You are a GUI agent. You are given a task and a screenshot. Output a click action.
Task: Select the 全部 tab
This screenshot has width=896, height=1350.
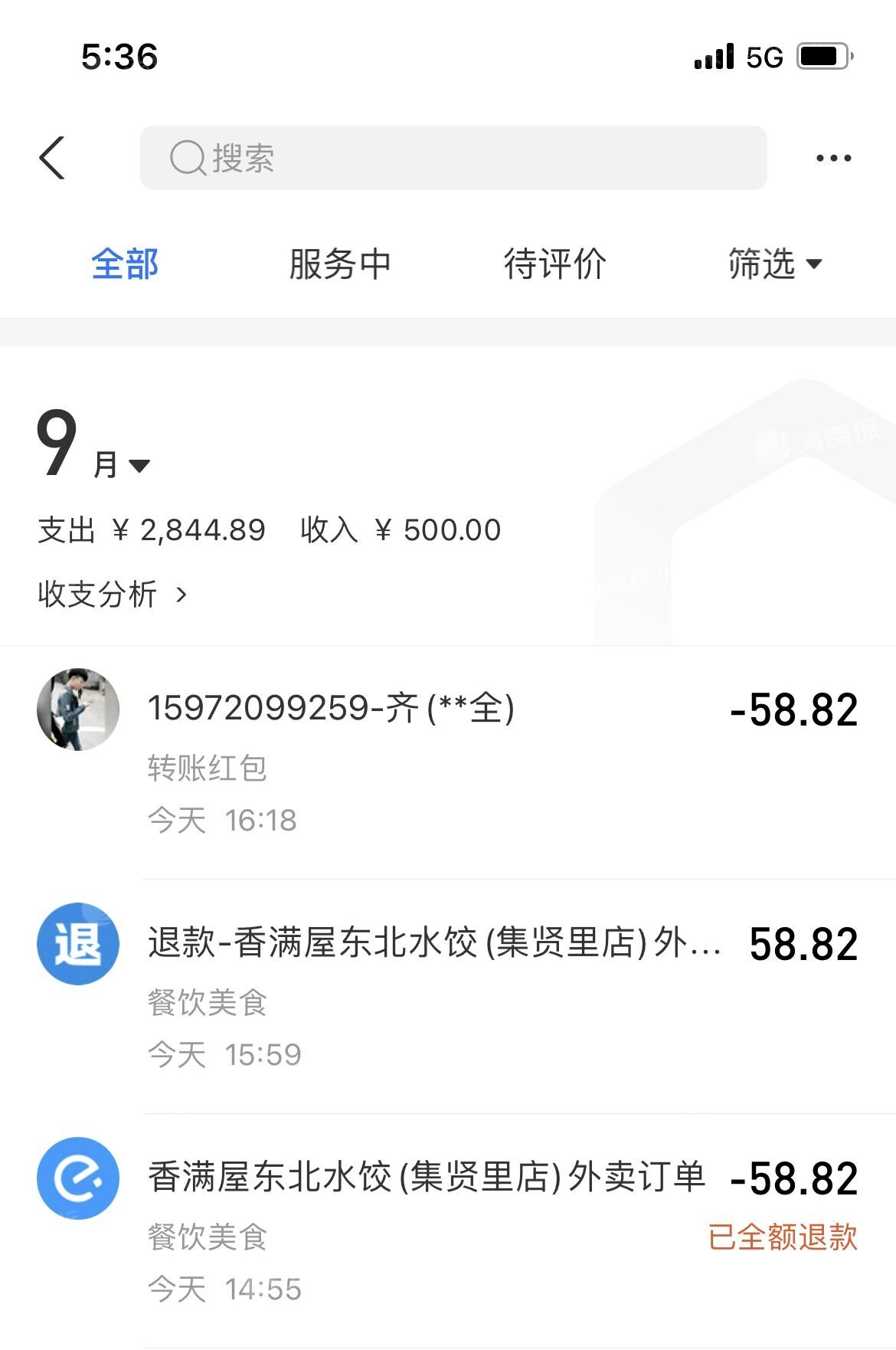(126, 264)
